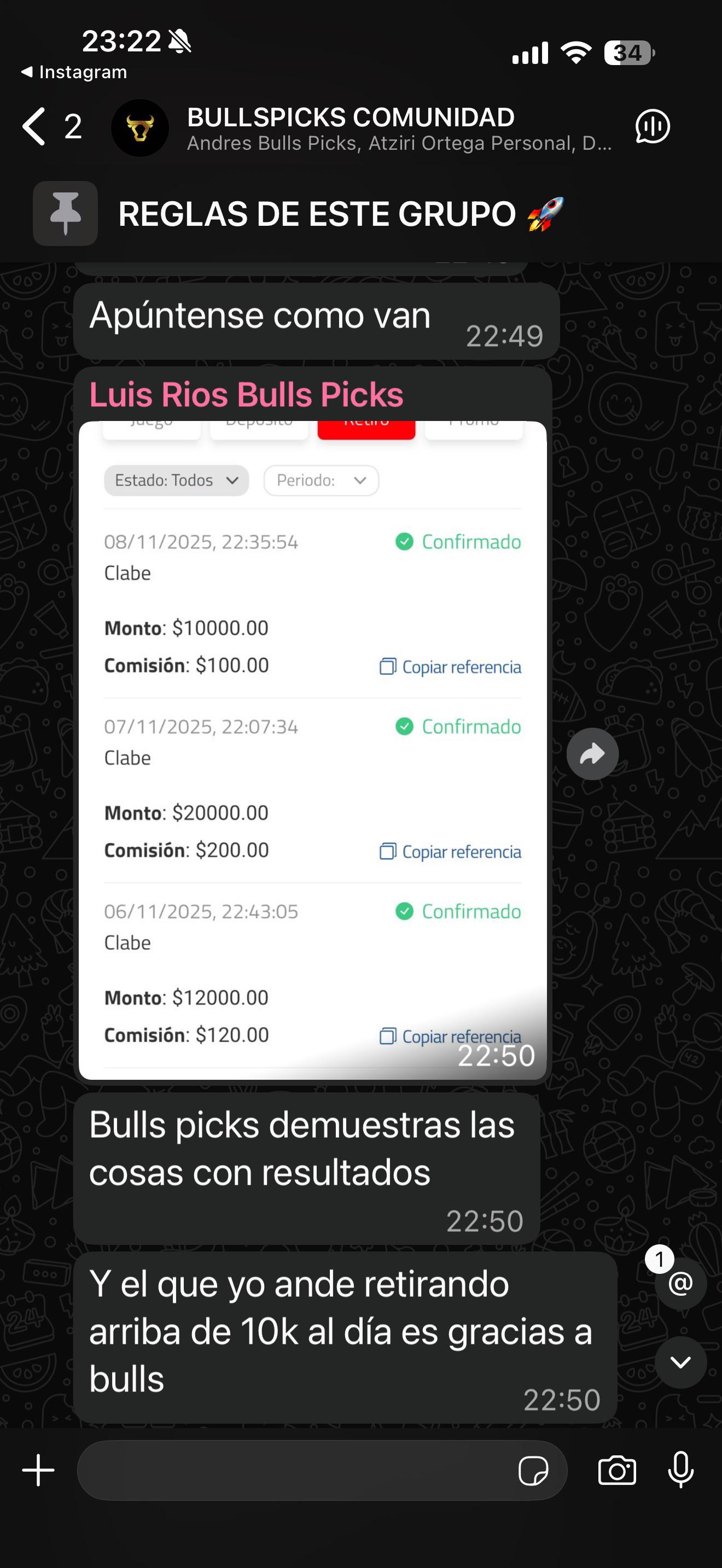This screenshot has width=722, height=1568.
Task: Open the Estado: Todos filter dropdown
Action: [176, 480]
